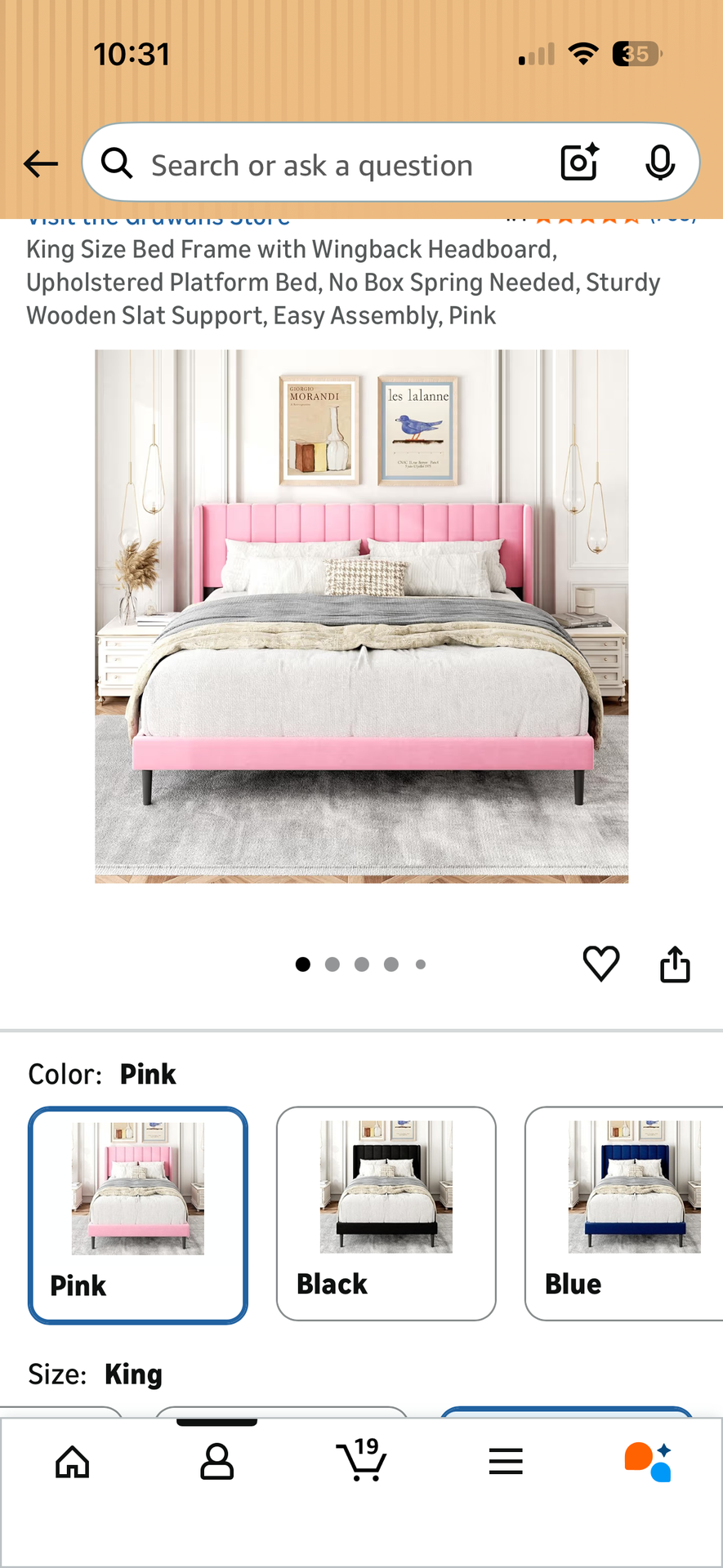Go back with the arrow icon
This screenshot has width=723, height=1568.
41,164
